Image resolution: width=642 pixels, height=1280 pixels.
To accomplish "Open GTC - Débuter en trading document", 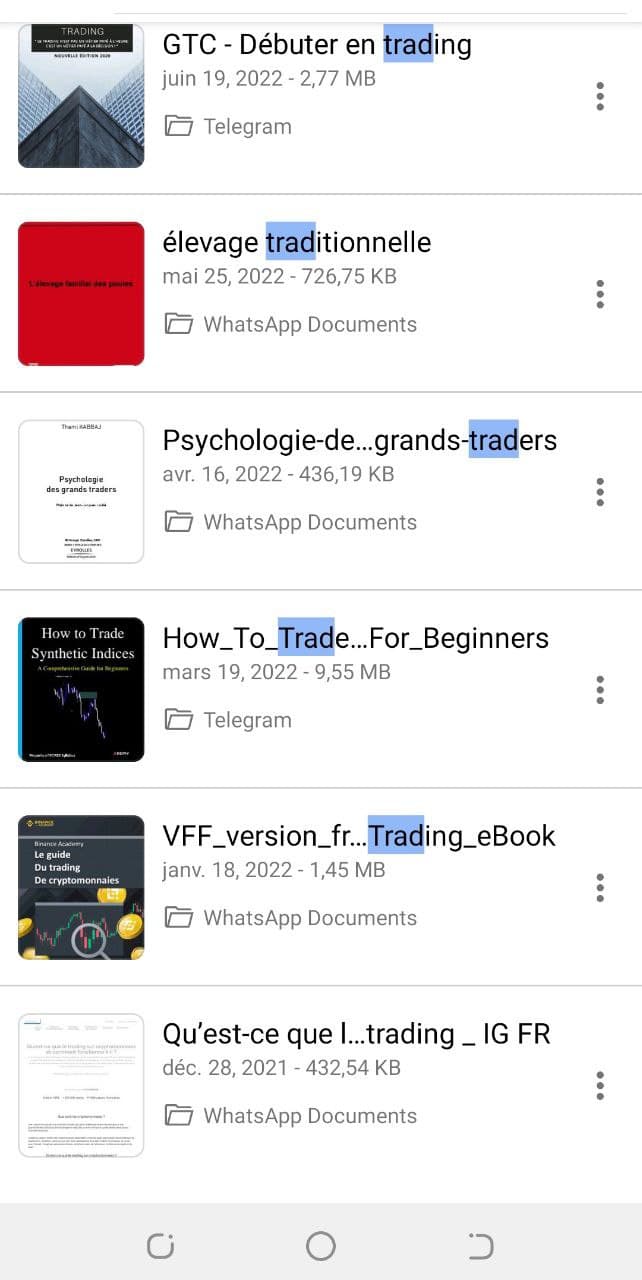I will [317, 45].
